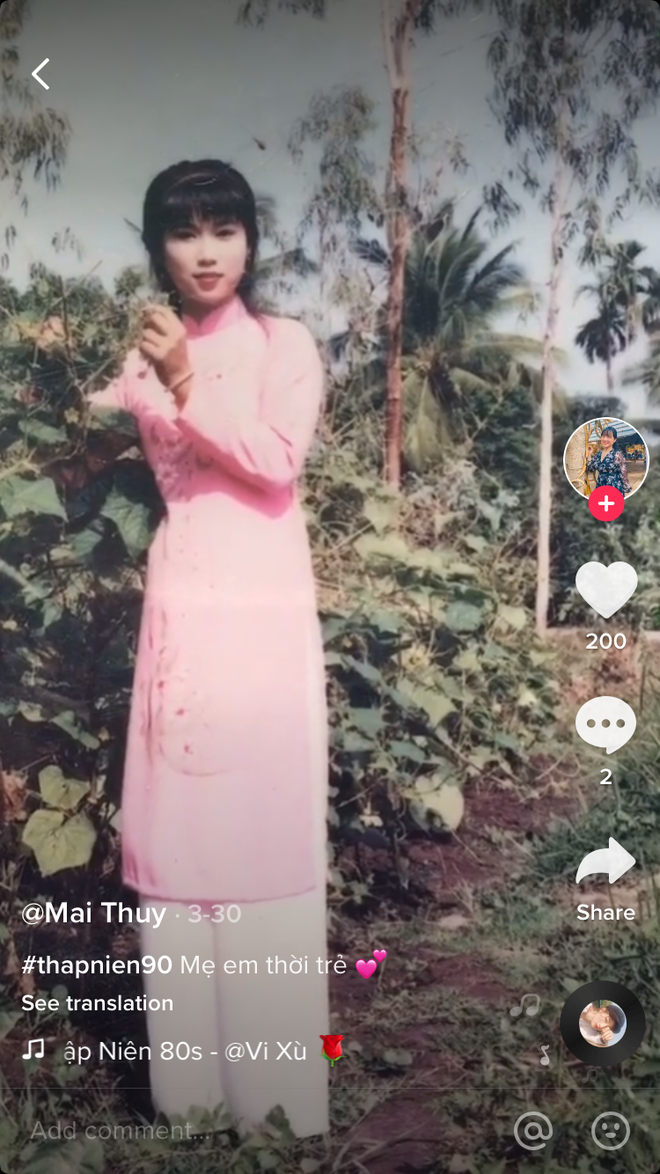Open Mai Thuy's profile picture
The width and height of the screenshot is (660, 1174).
pos(606,459)
